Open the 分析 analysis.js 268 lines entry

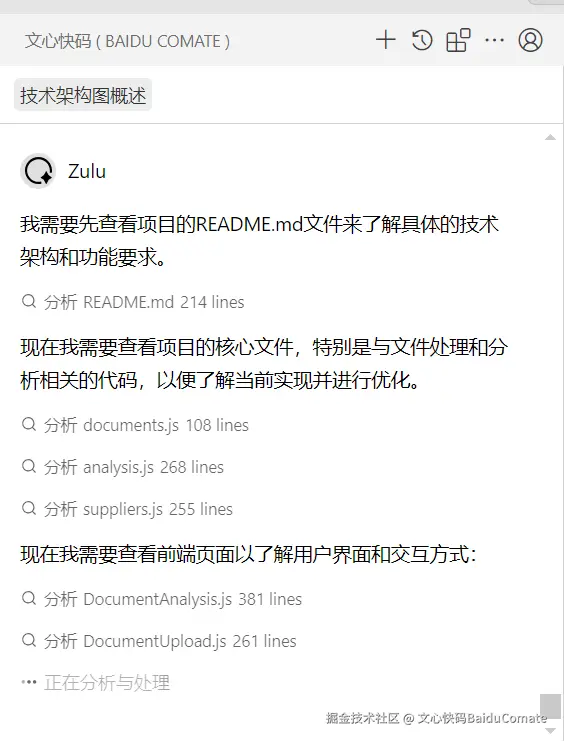pos(123,467)
